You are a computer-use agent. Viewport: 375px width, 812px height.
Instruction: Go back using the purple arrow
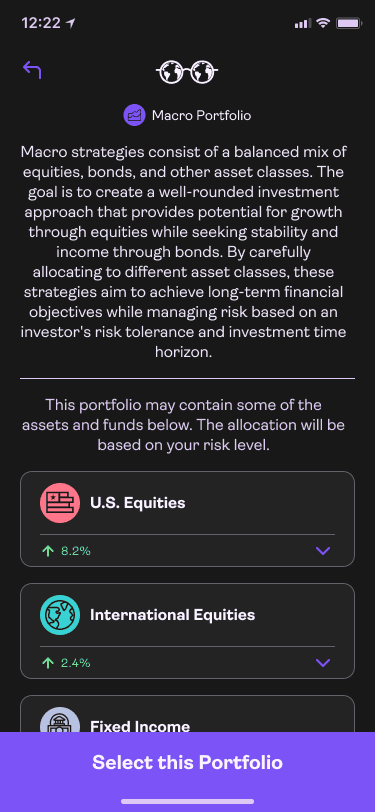[x=32, y=70]
